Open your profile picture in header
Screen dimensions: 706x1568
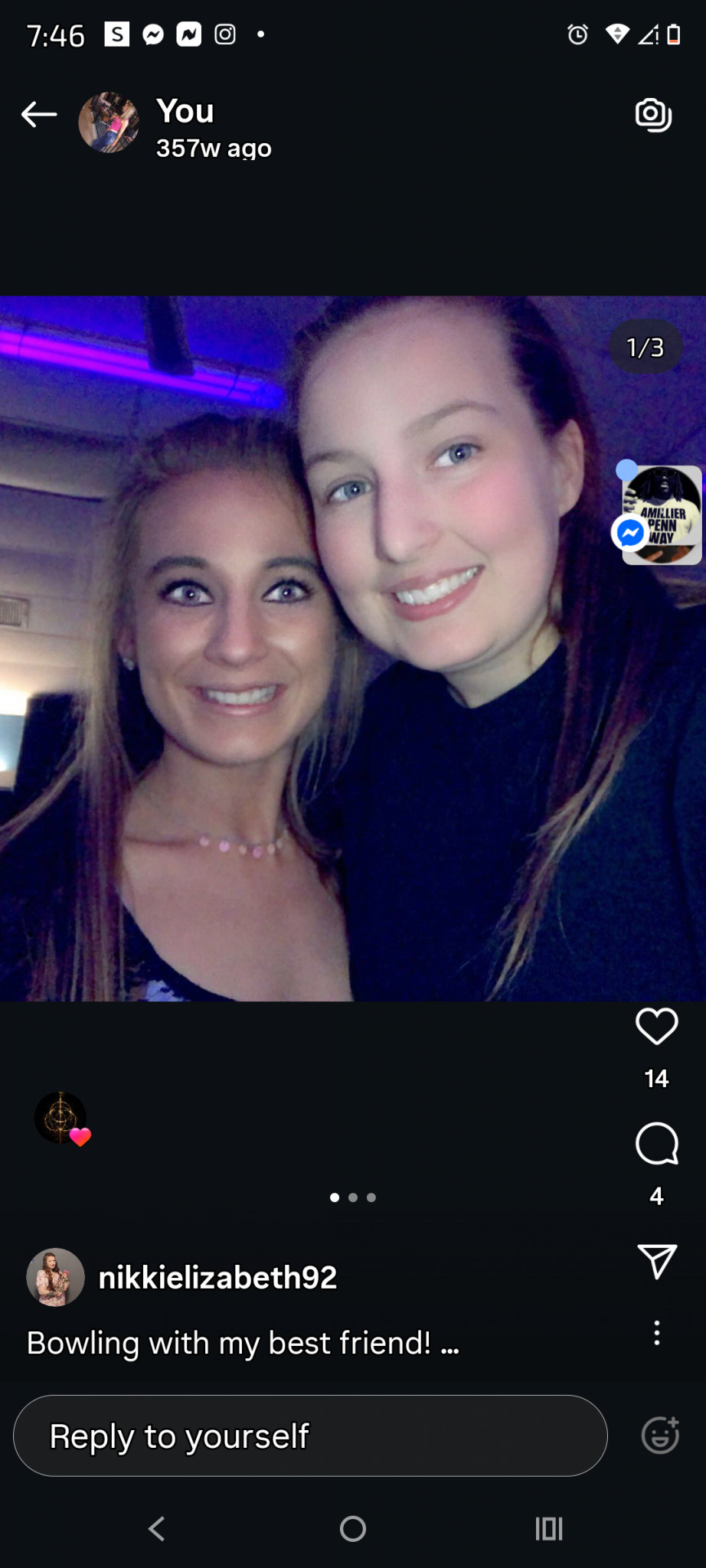coord(109,122)
